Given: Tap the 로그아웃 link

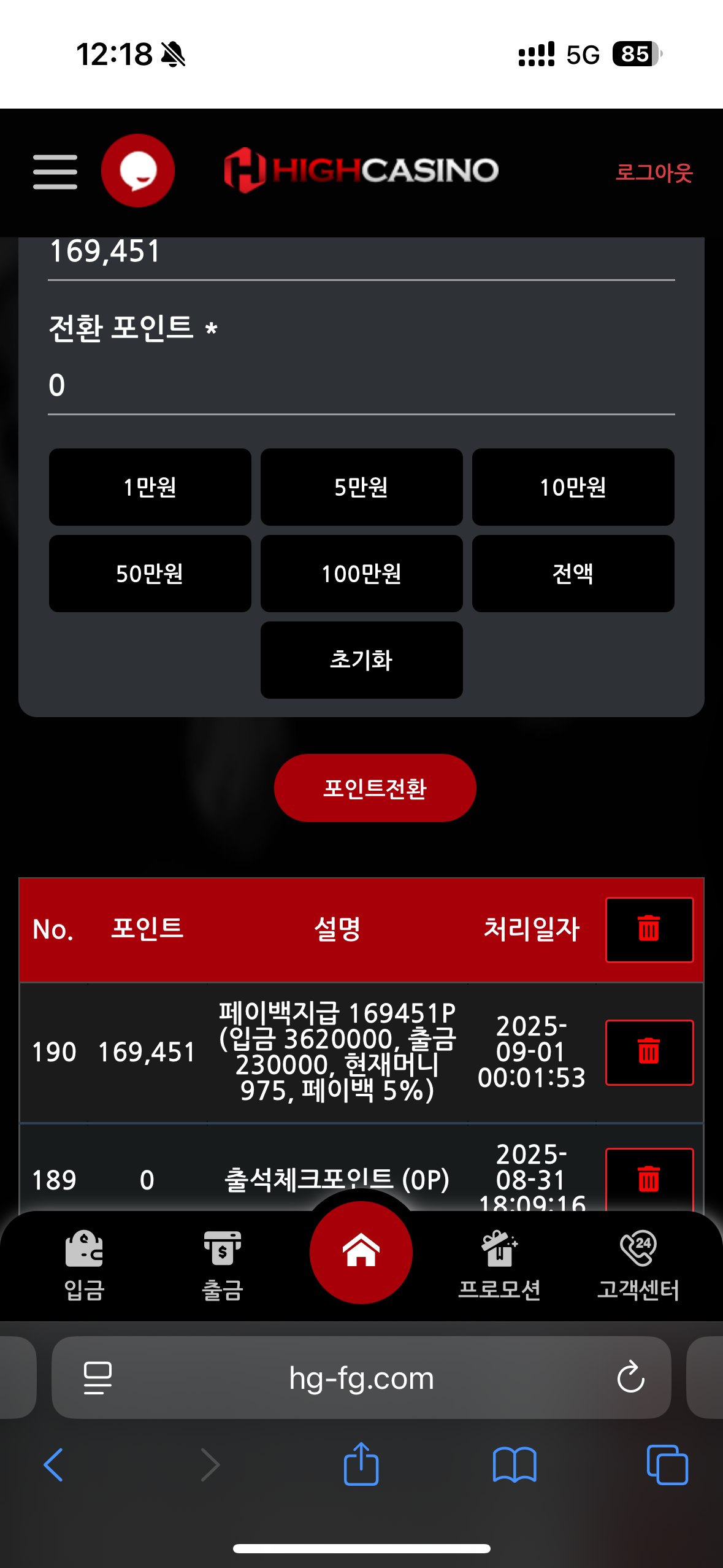Looking at the screenshot, I should click(654, 172).
